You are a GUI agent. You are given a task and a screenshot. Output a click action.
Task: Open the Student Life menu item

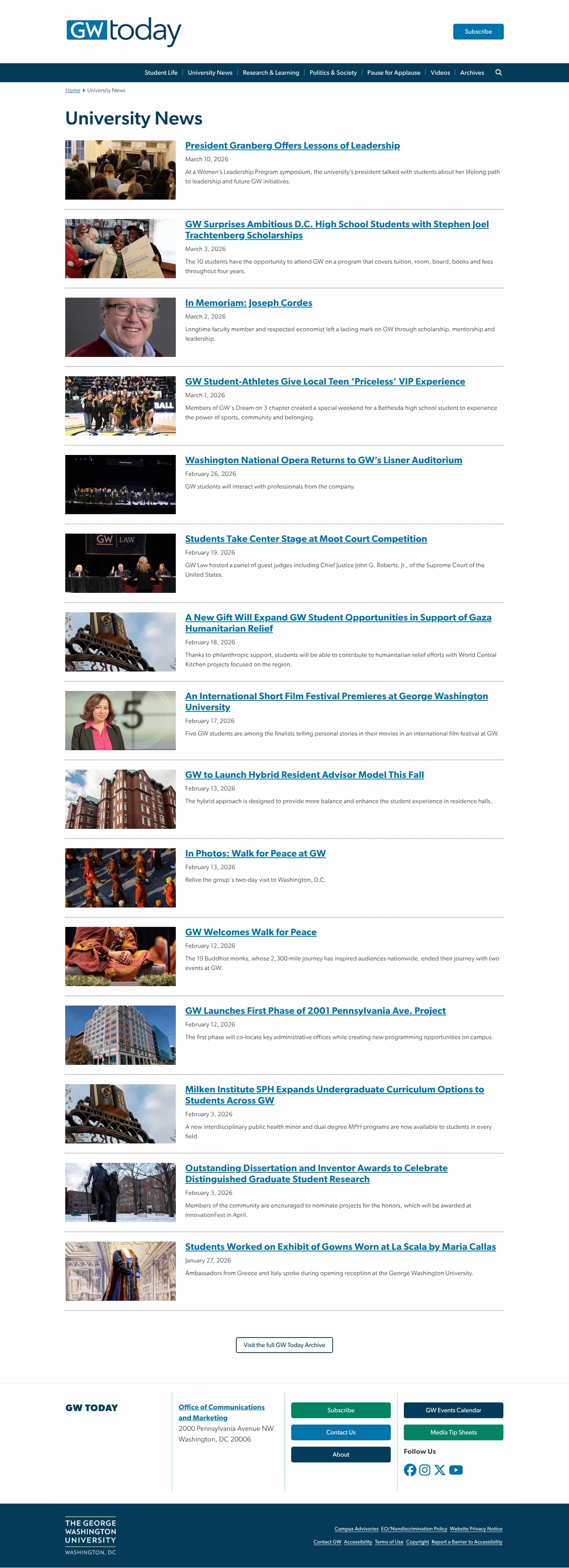(161, 72)
